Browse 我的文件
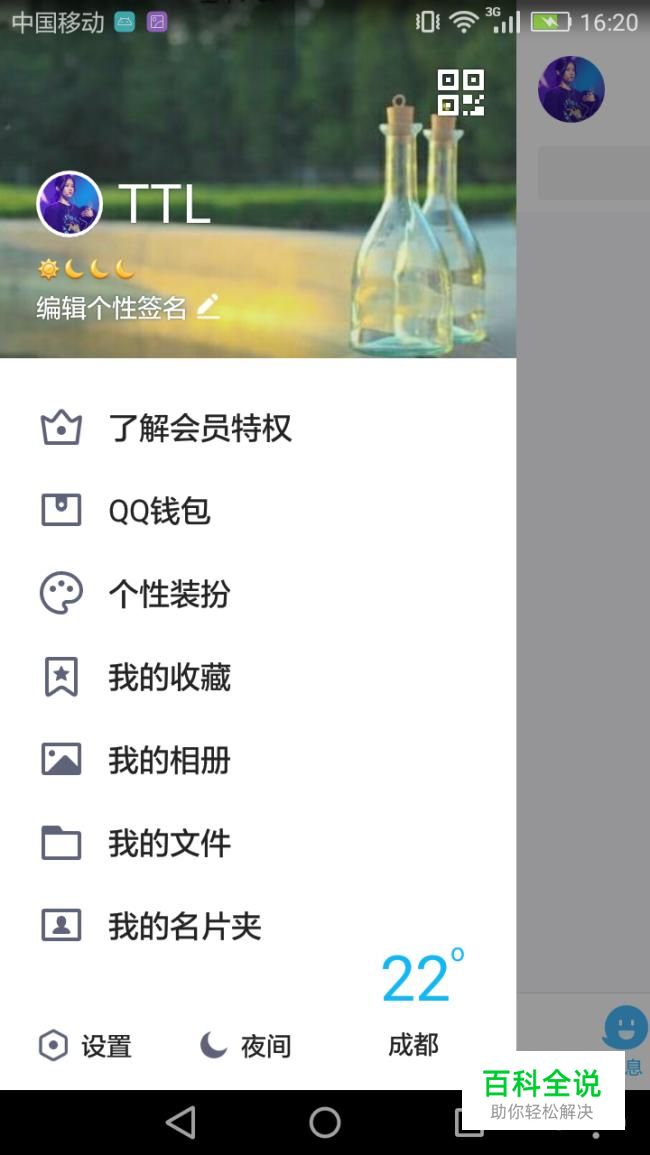Image resolution: width=650 pixels, height=1155 pixels. (169, 843)
